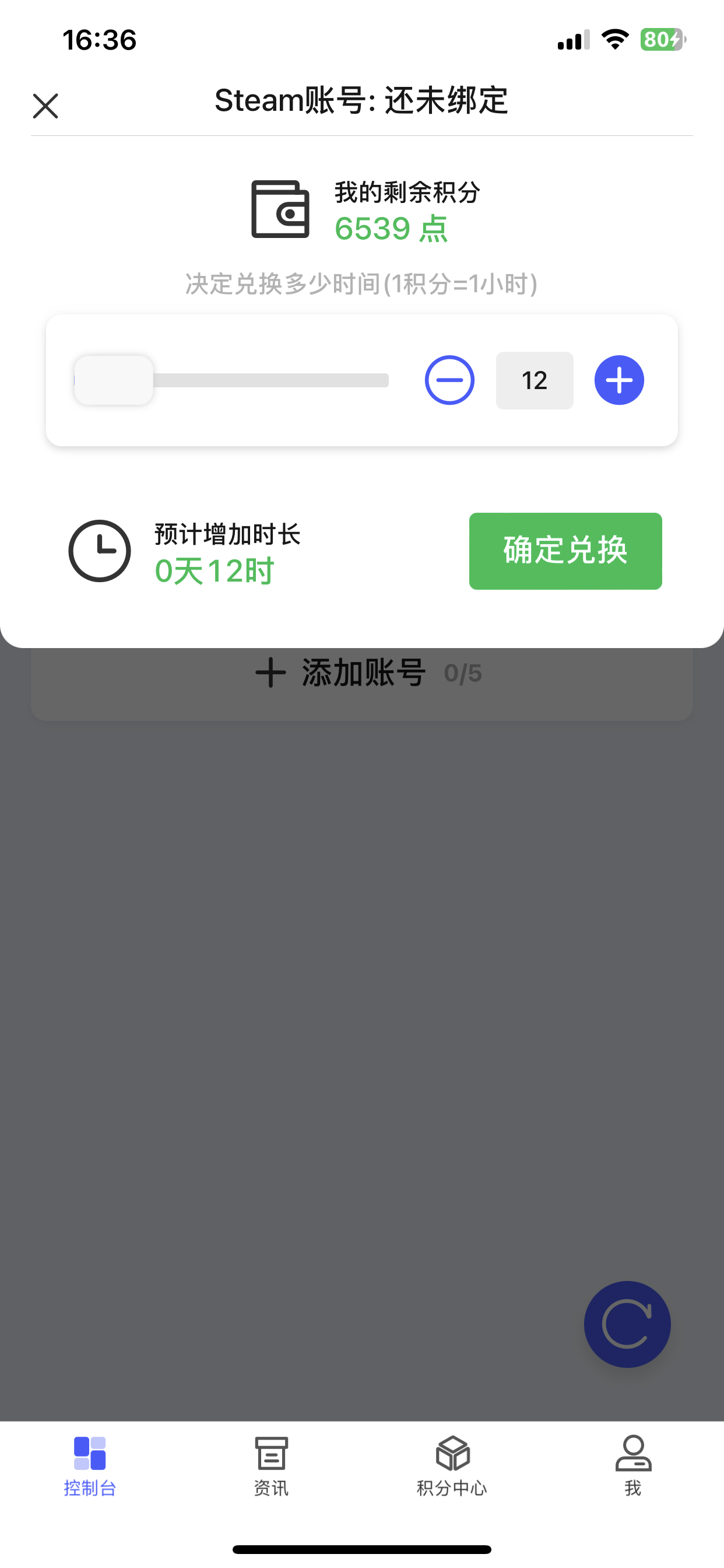Switch to the 资讯 tab

pyautogui.click(x=270, y=1466)
